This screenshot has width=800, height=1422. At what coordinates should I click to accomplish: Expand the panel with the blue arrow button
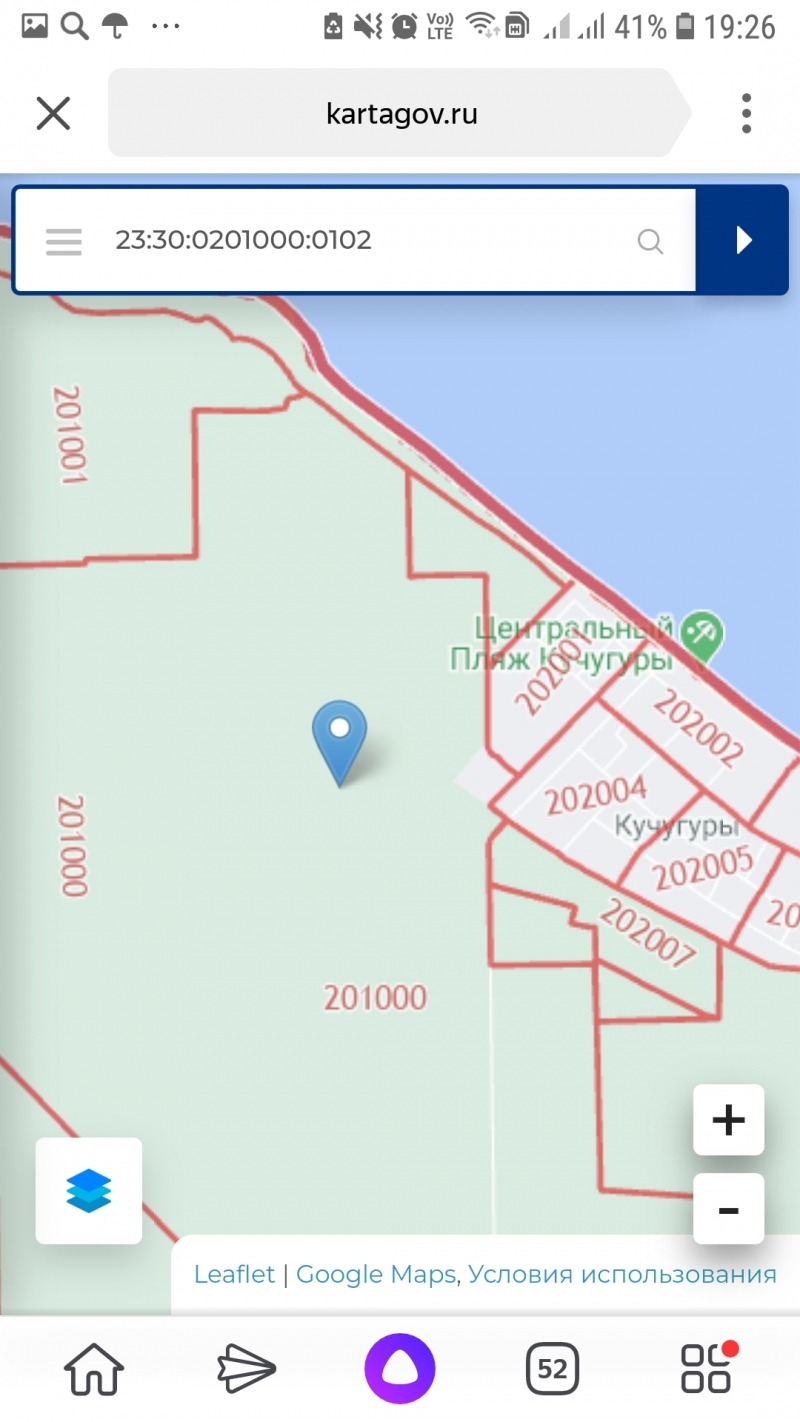point(742,241)
